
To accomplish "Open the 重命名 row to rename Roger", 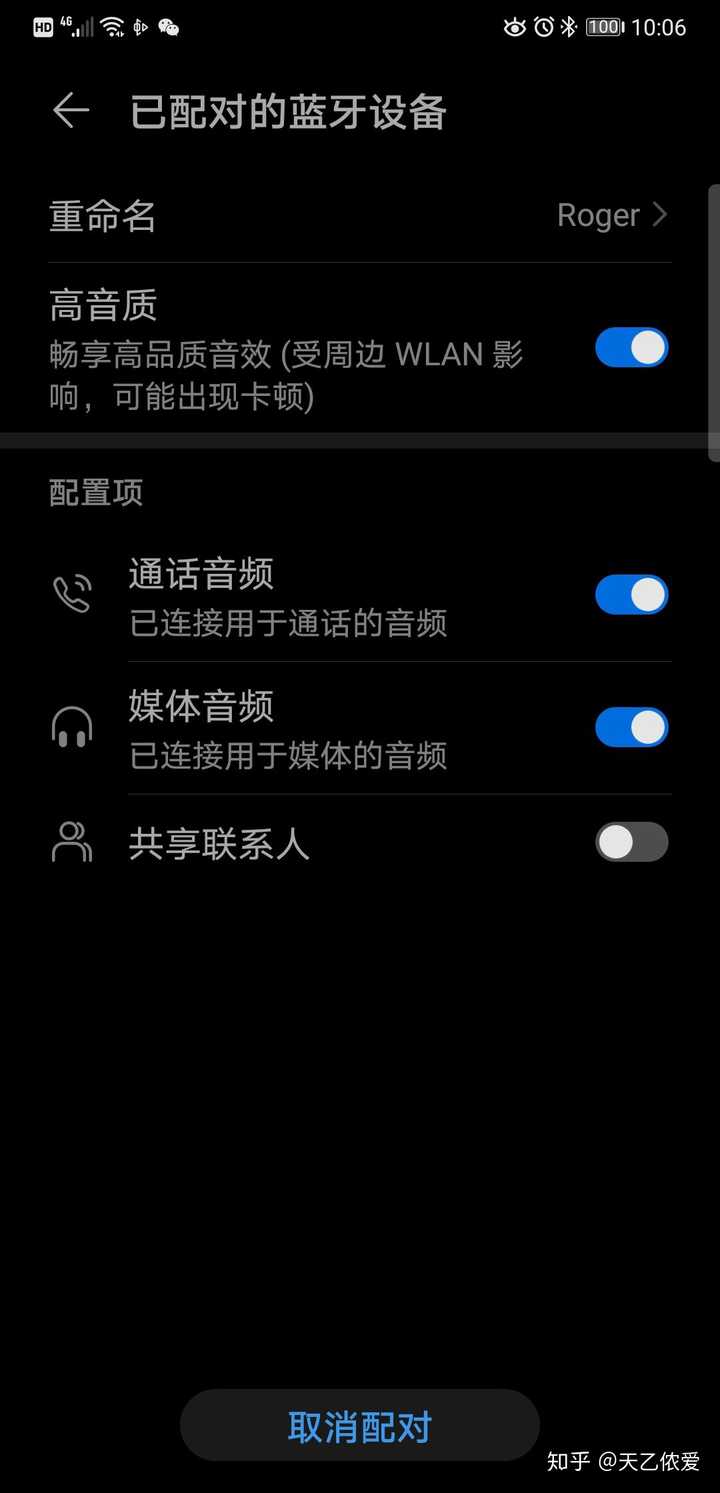I will pos(360,216).
